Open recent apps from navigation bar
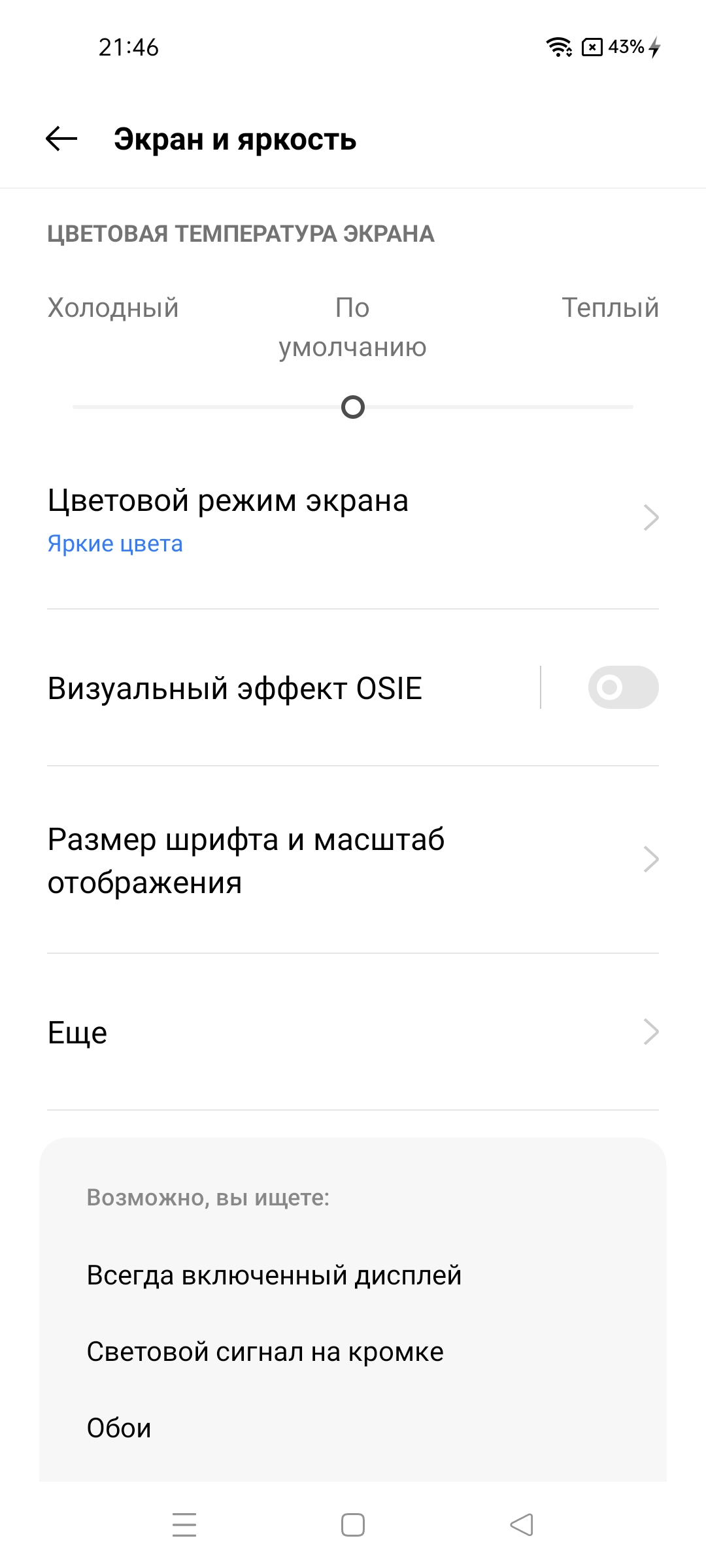 click(x=184, y=1525)
